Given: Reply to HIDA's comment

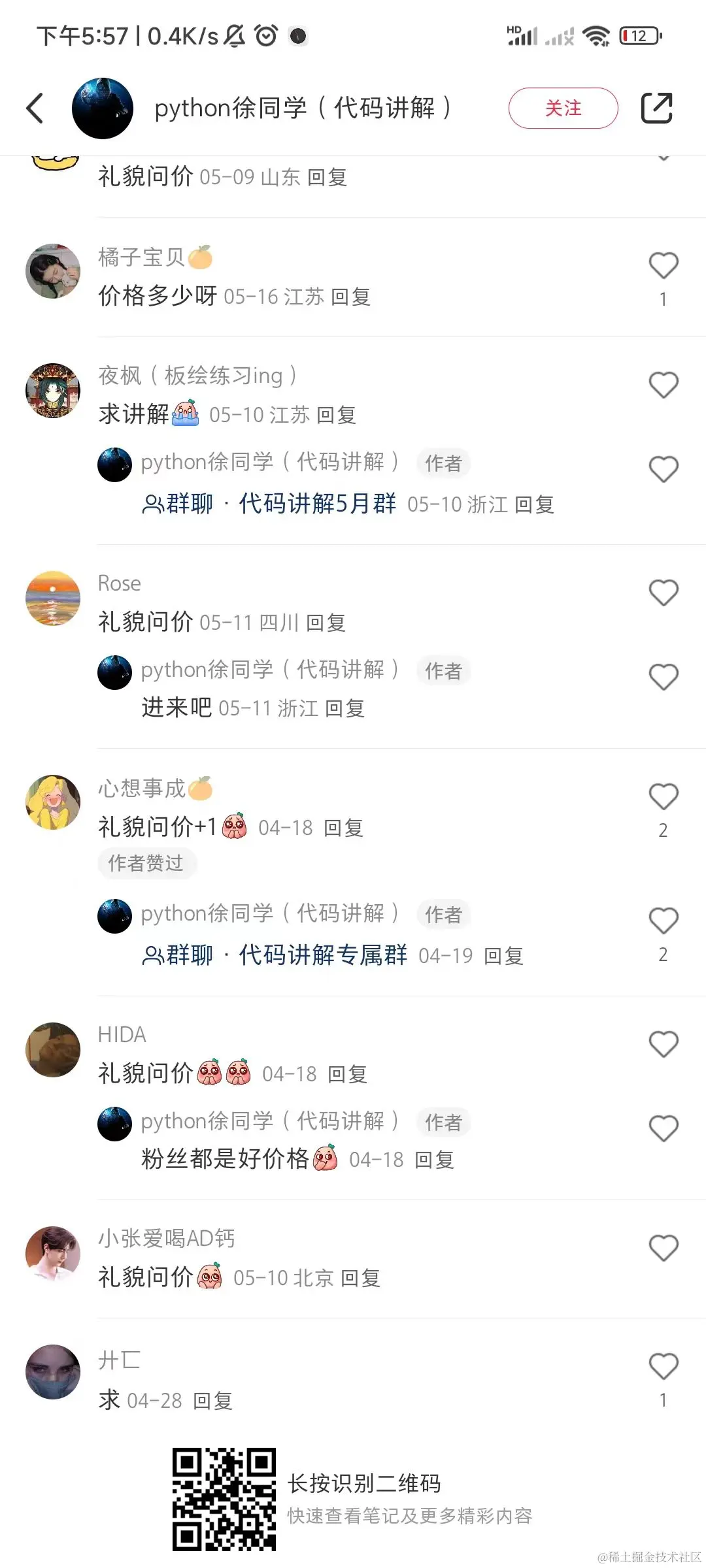Looking at the screenshot, I should click(347, 1074).
